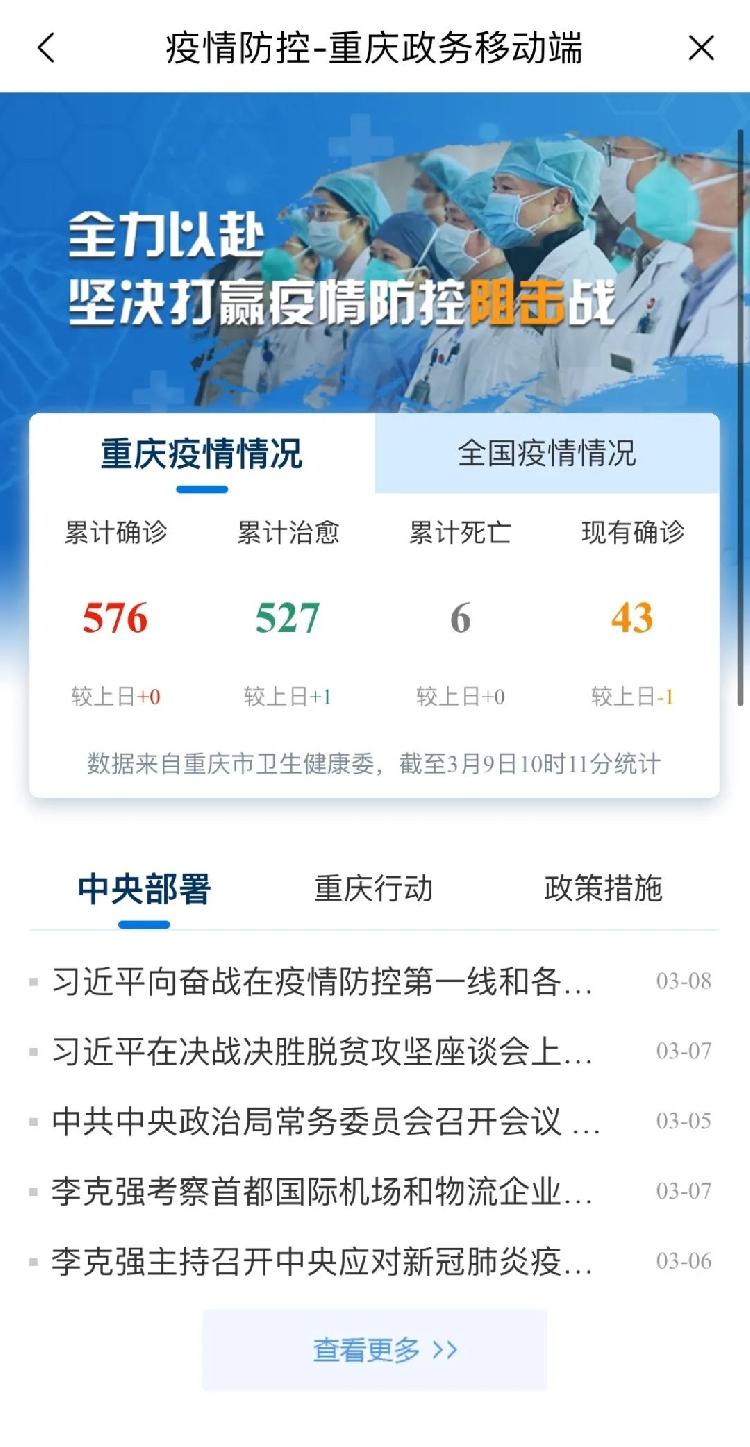Switch to 全国疫情情况 tab
This screenshot has height=1447, width=750.
[x=546, y=453]
